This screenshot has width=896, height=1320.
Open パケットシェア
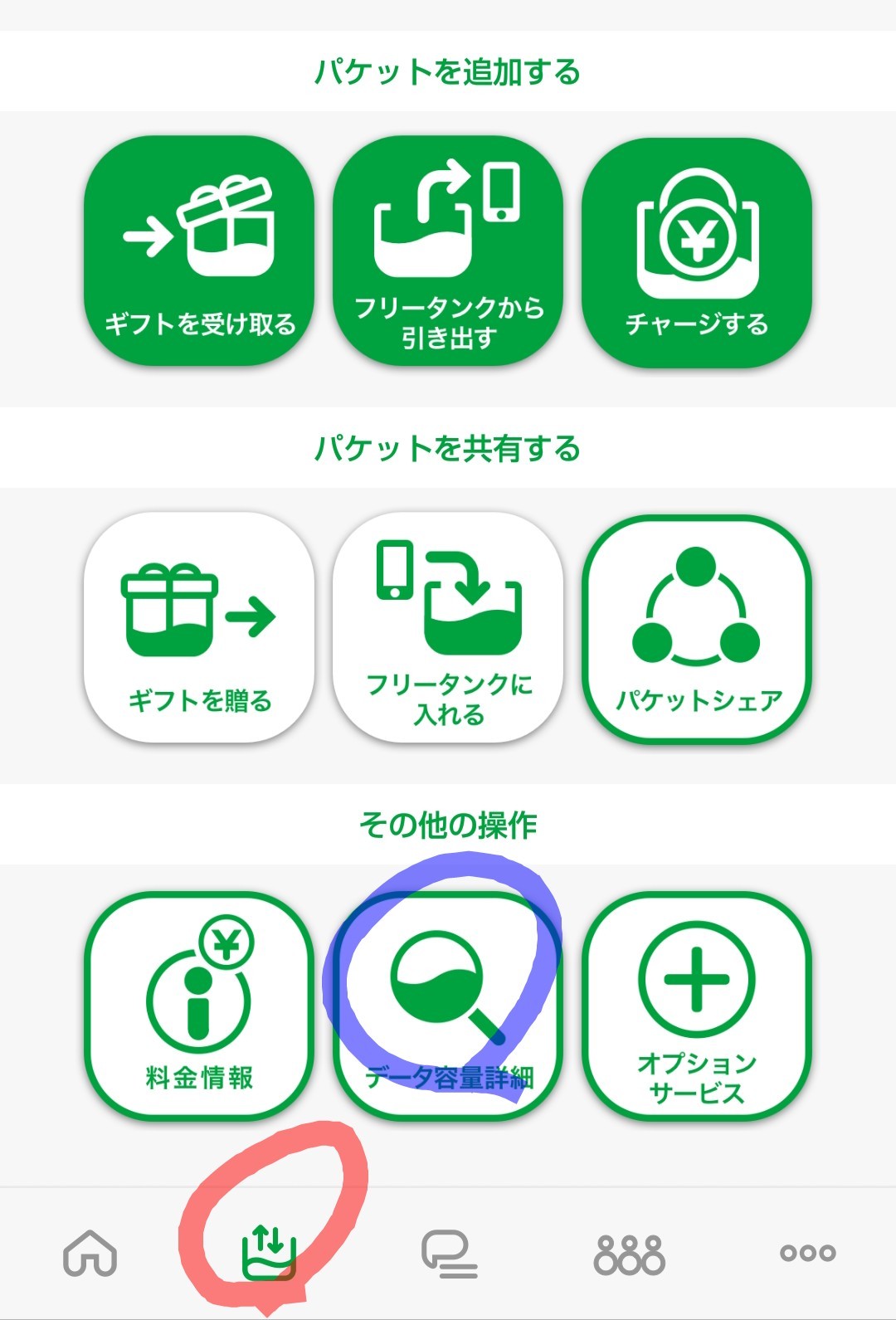click(x=697, y=627)
